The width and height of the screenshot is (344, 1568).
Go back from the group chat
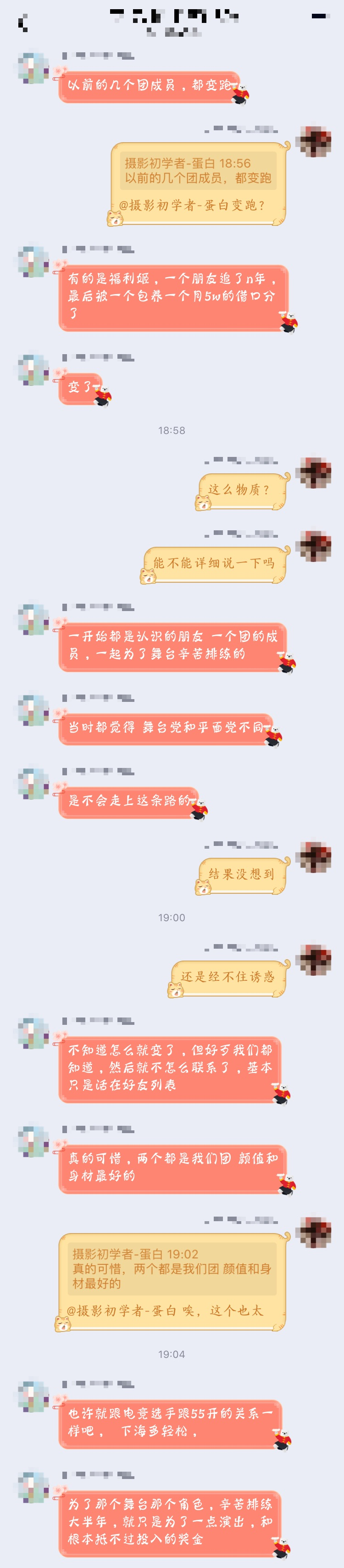(x=22, y=24)
